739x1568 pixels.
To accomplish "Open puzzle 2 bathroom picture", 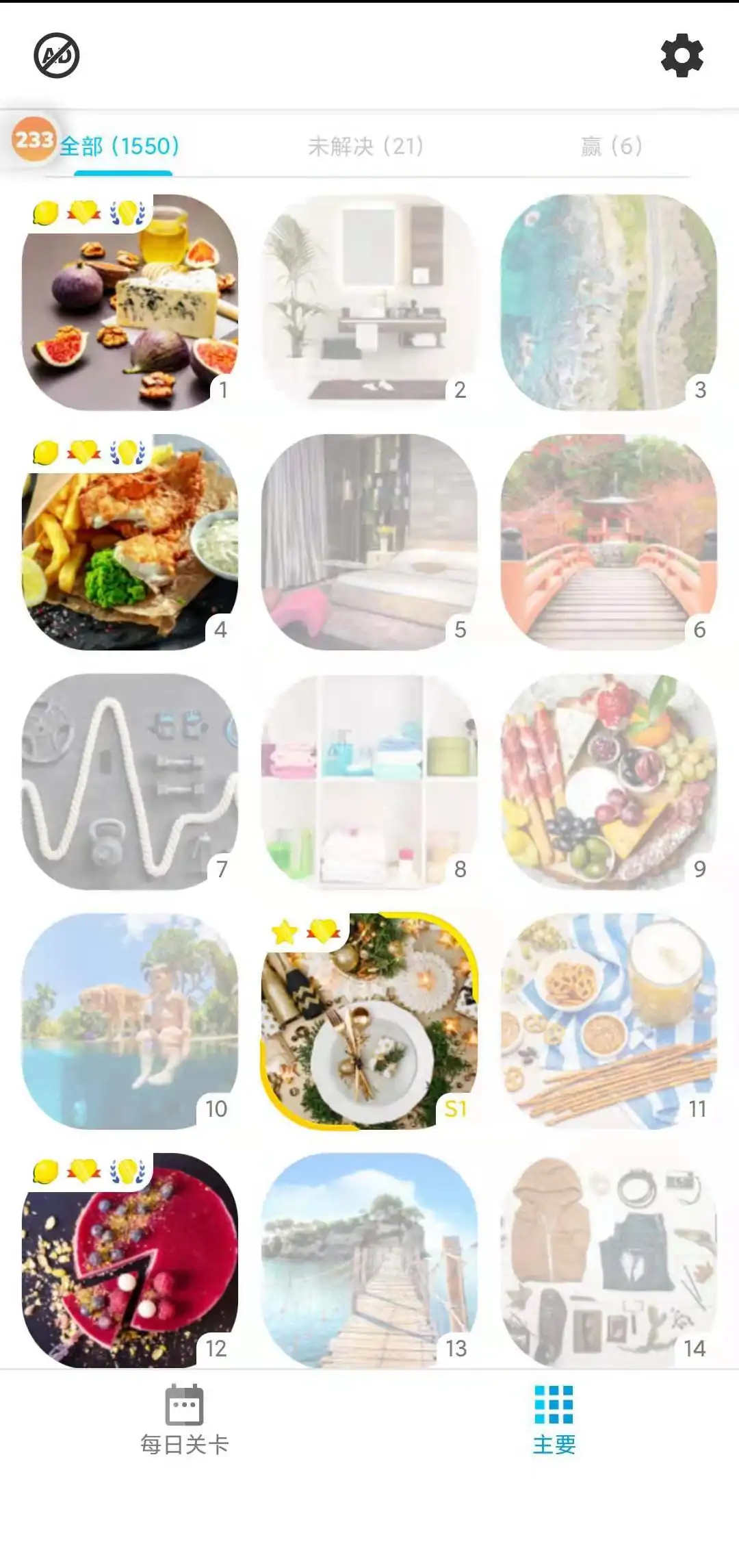I will pos(369,303).
